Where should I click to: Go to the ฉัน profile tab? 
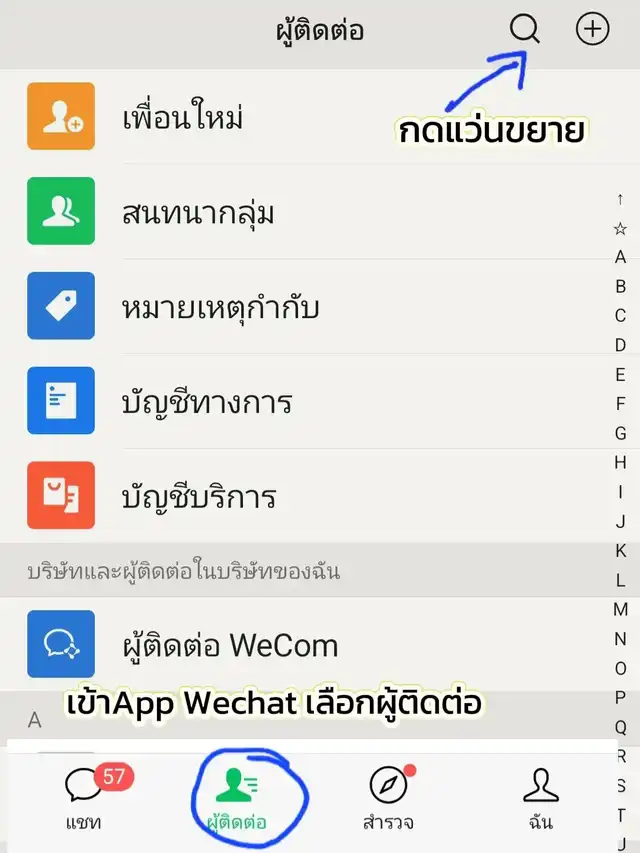pos(540,798)
